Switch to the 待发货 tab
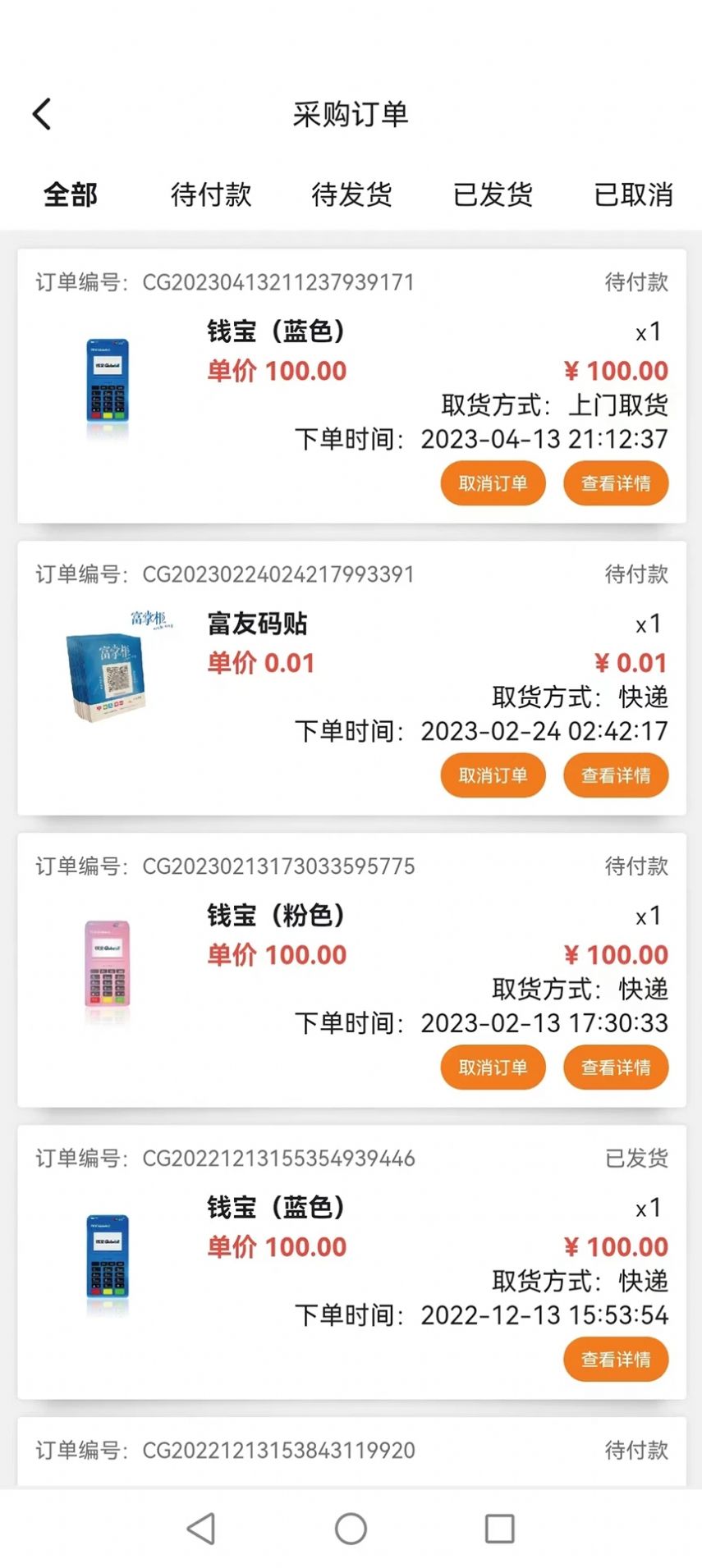702x1568 pixels. 352,195
